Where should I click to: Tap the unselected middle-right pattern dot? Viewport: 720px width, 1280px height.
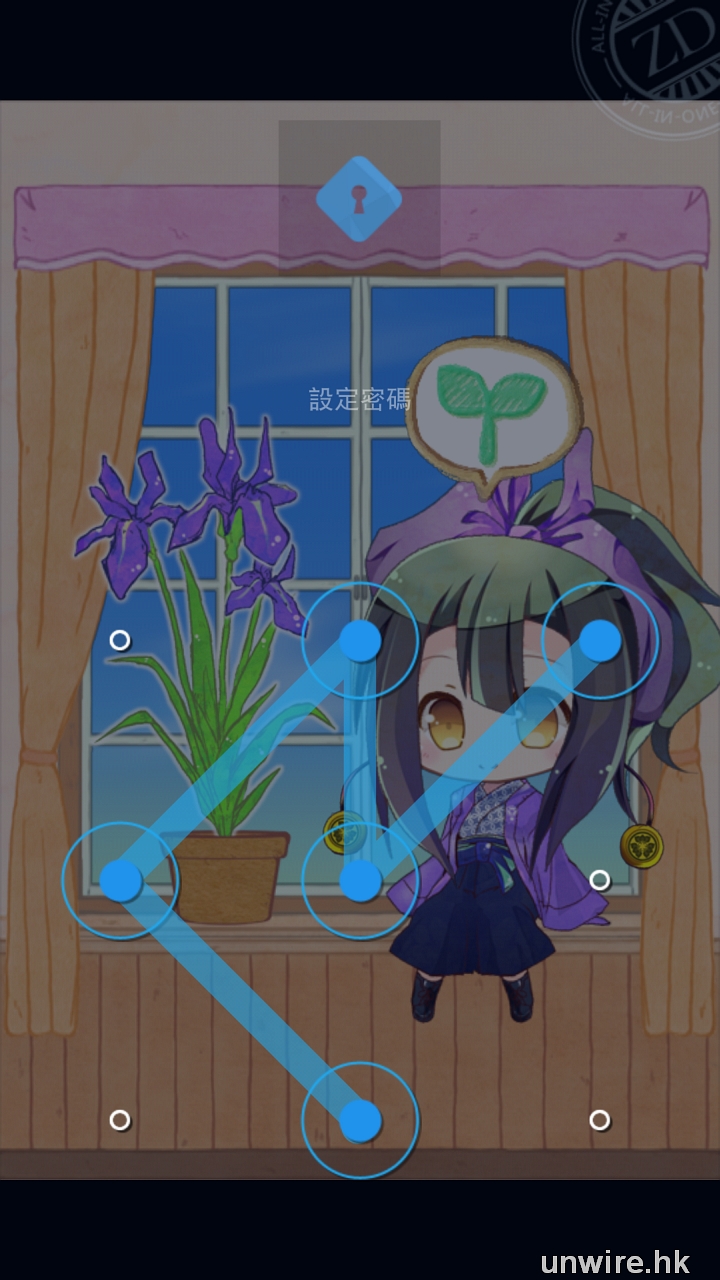click(x=599, y=880)
